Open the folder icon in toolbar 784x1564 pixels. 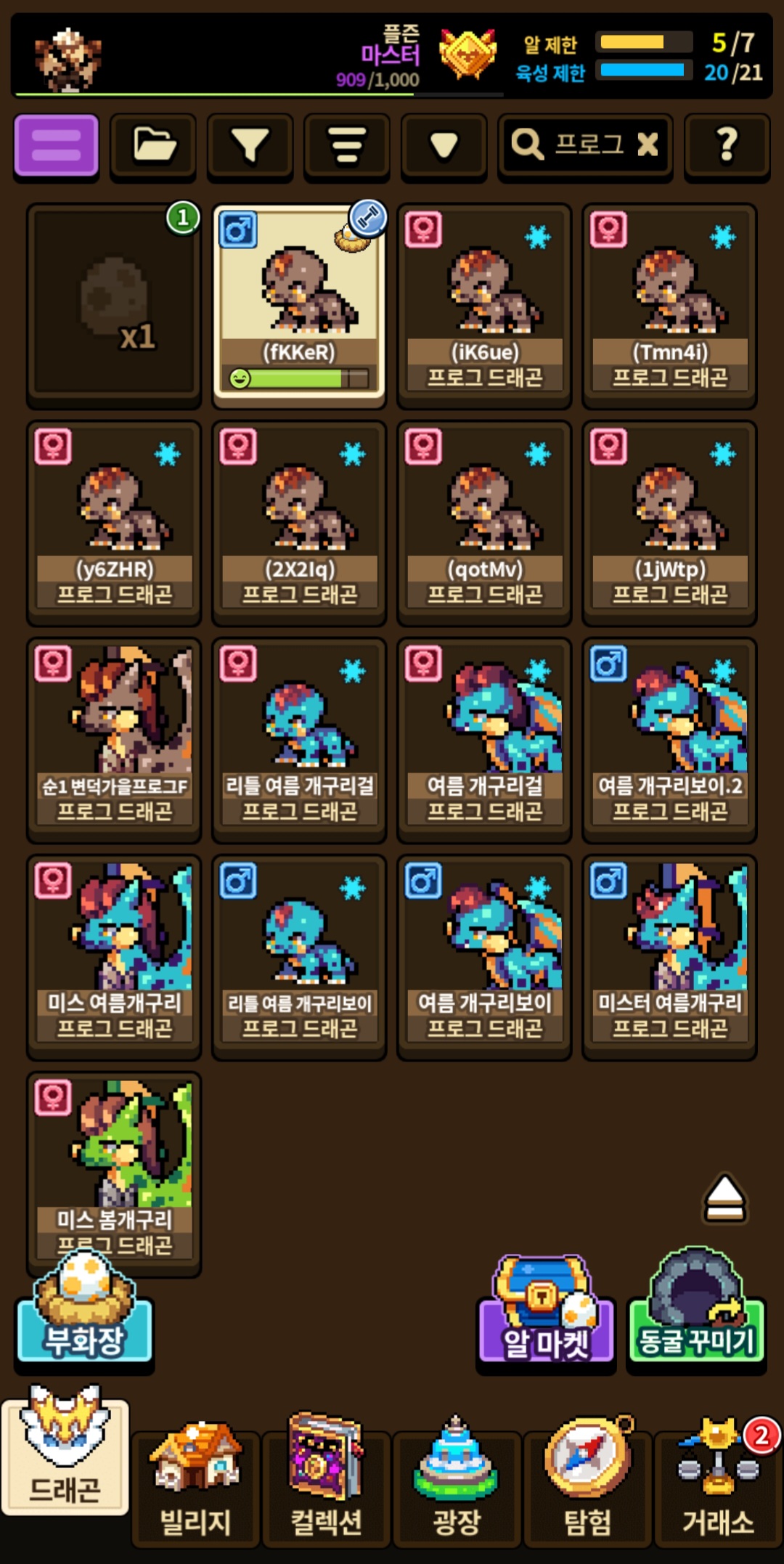click(153, 144)
